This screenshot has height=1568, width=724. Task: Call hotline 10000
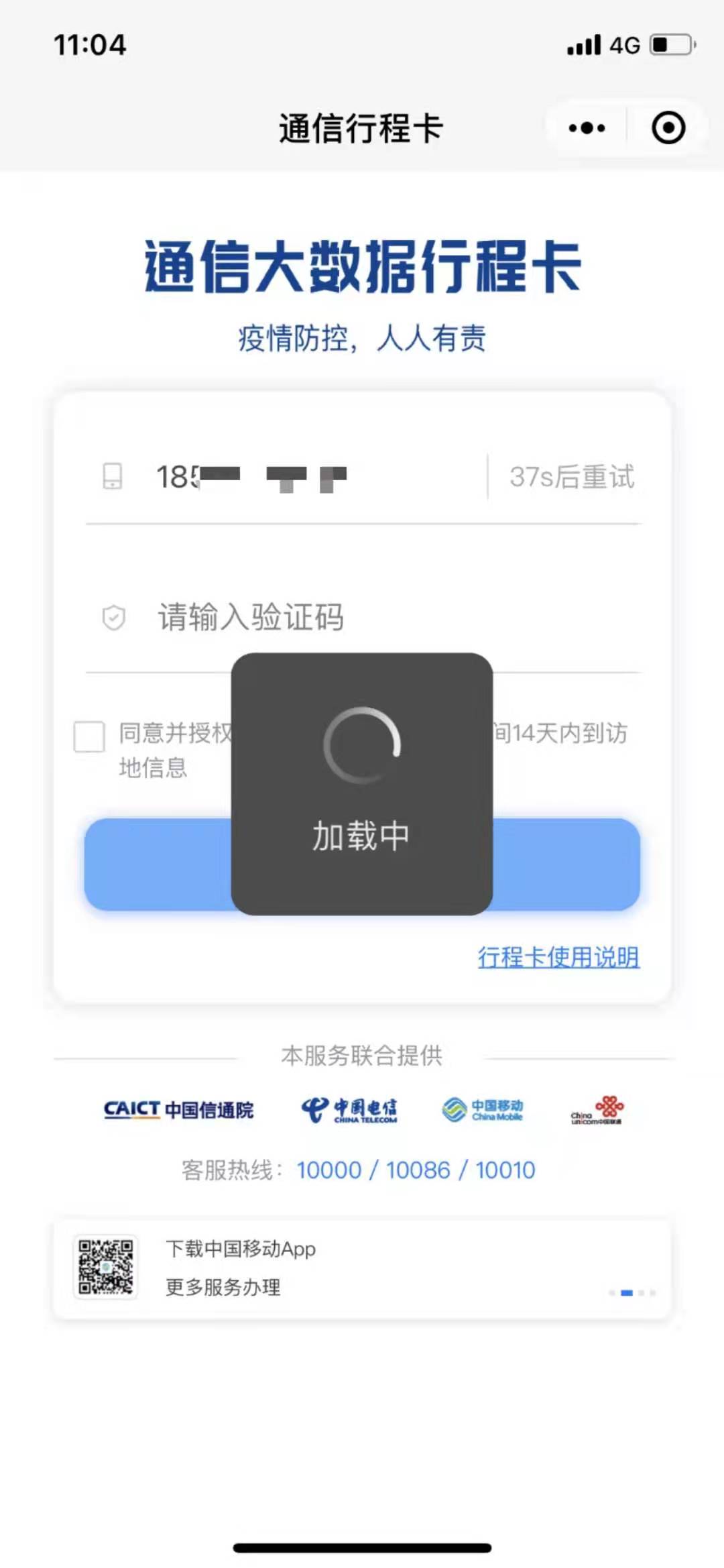click(328, 1170)
